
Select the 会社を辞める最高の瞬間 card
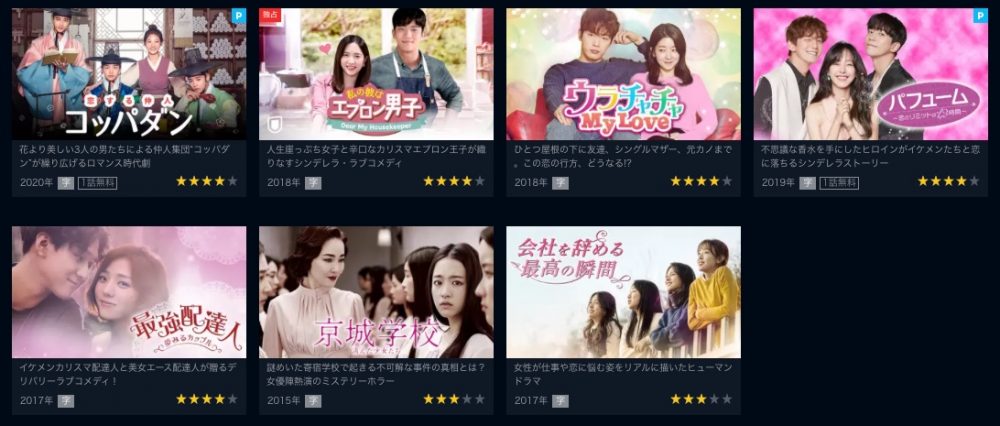[623, 292]
